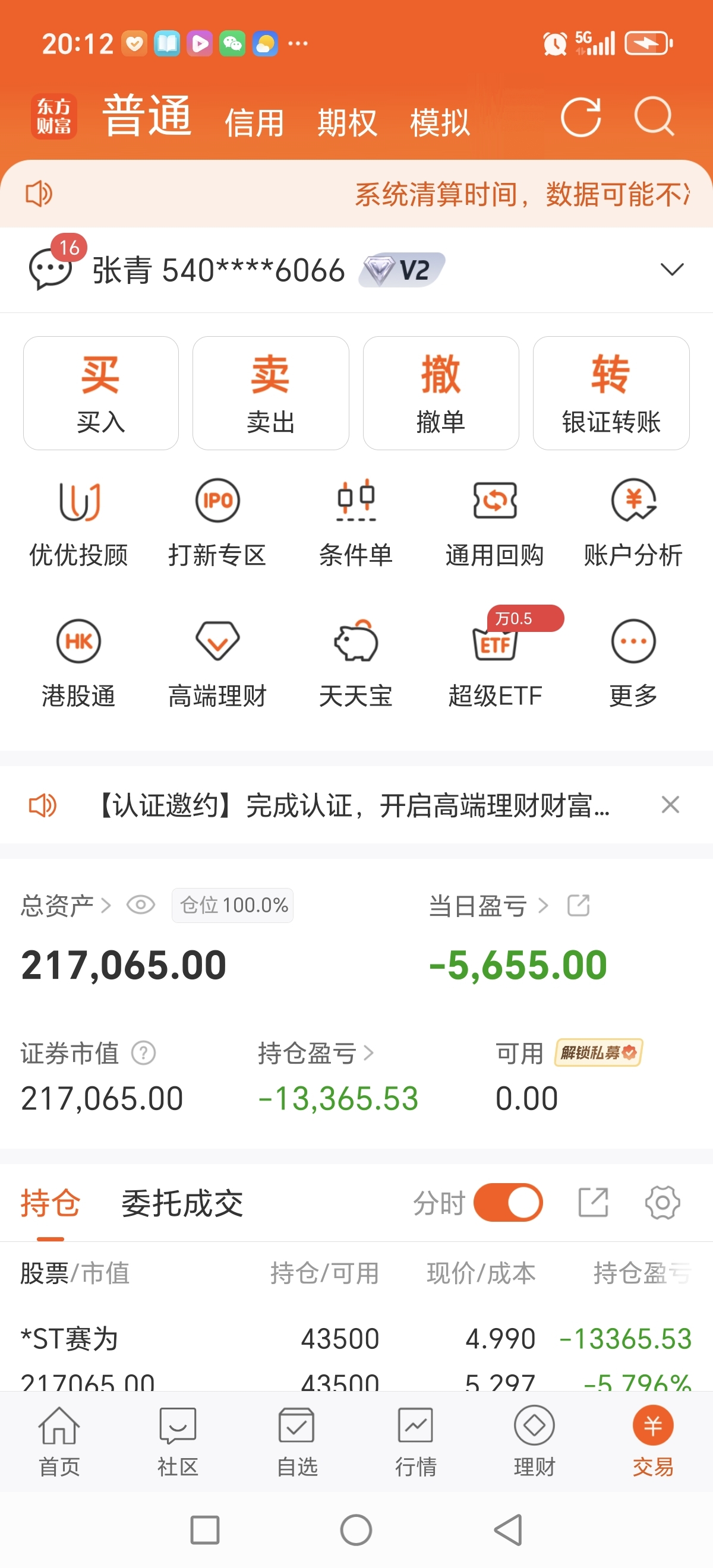Turn off the 分时 switch

pyautogui.click(x=509, y=1203)
